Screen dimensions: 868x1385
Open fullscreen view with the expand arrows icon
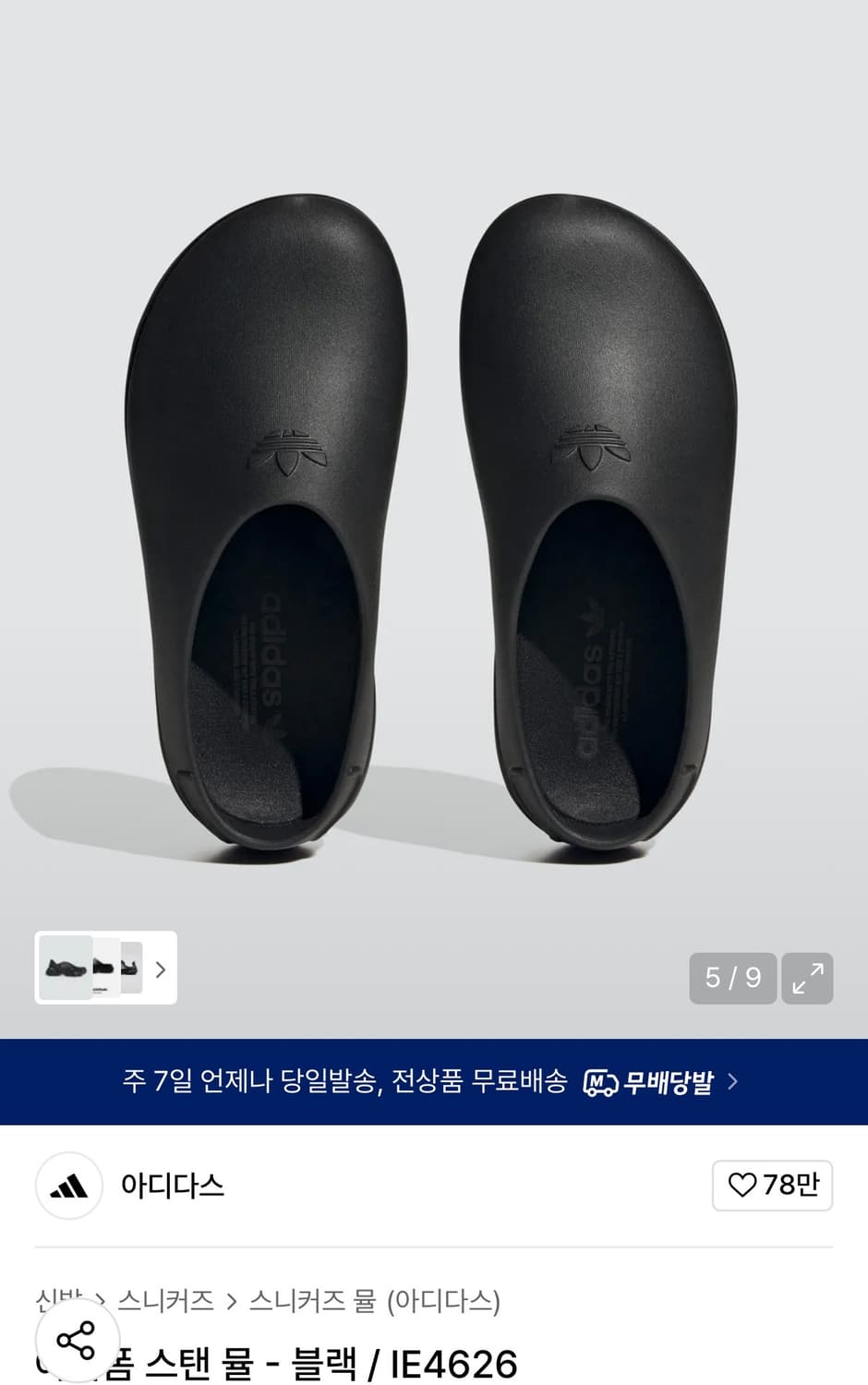[807, 978]
